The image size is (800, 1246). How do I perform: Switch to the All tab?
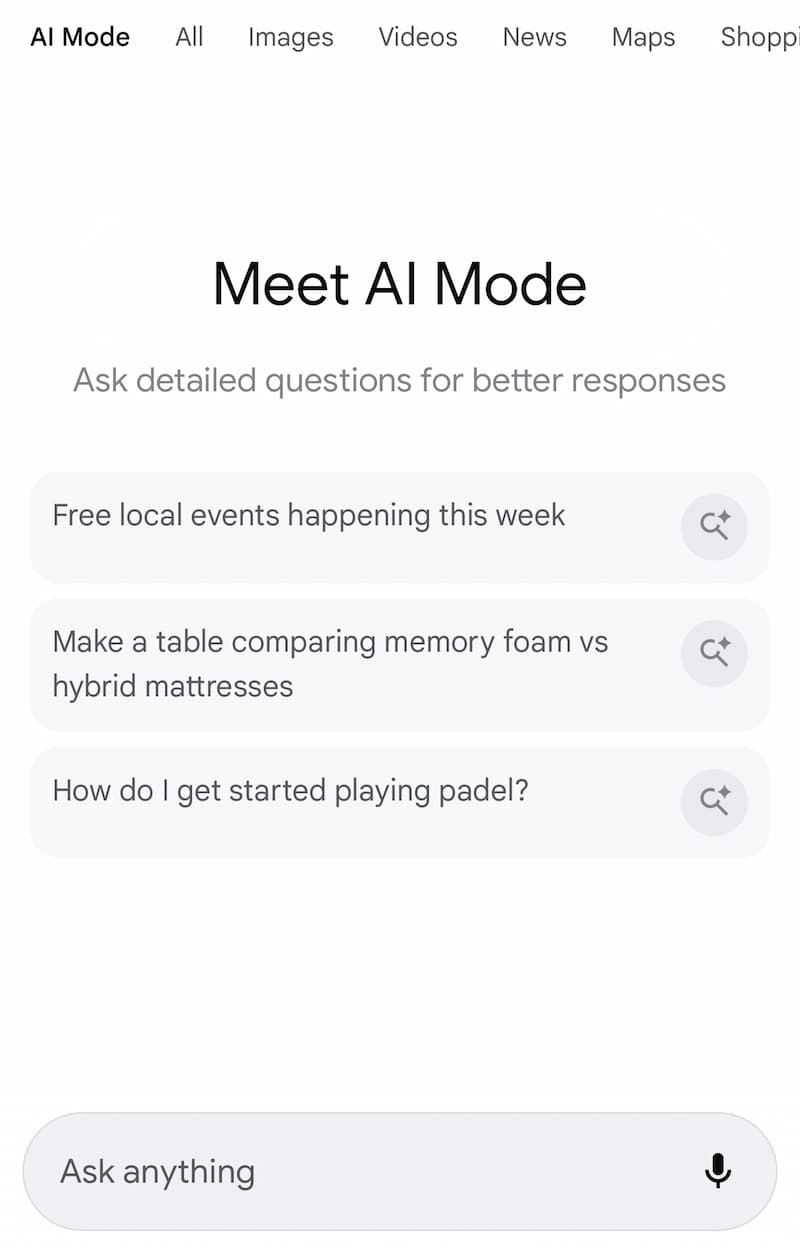coord(189,37)
